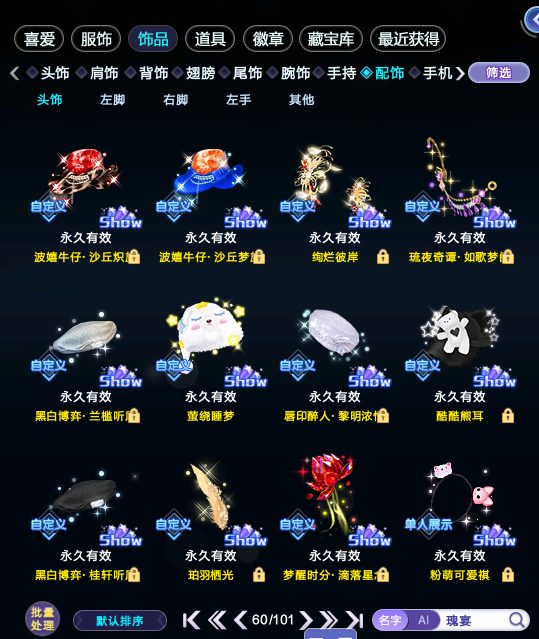Screen dimensions: 539x639
Task: Select the 萤绕睡梦 hat item
Action: [210, 359]
